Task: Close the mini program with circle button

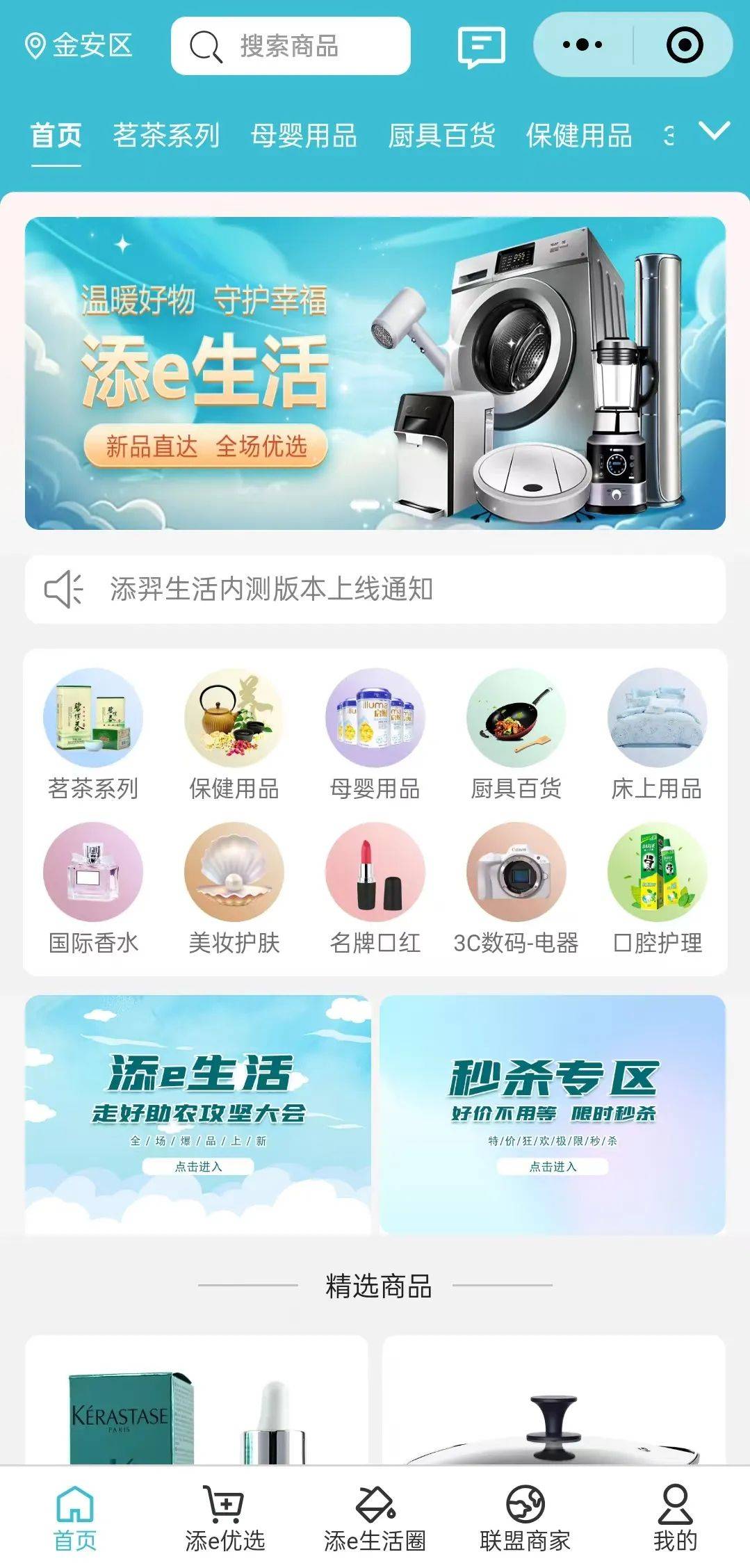Action: [x=684, y=45]
